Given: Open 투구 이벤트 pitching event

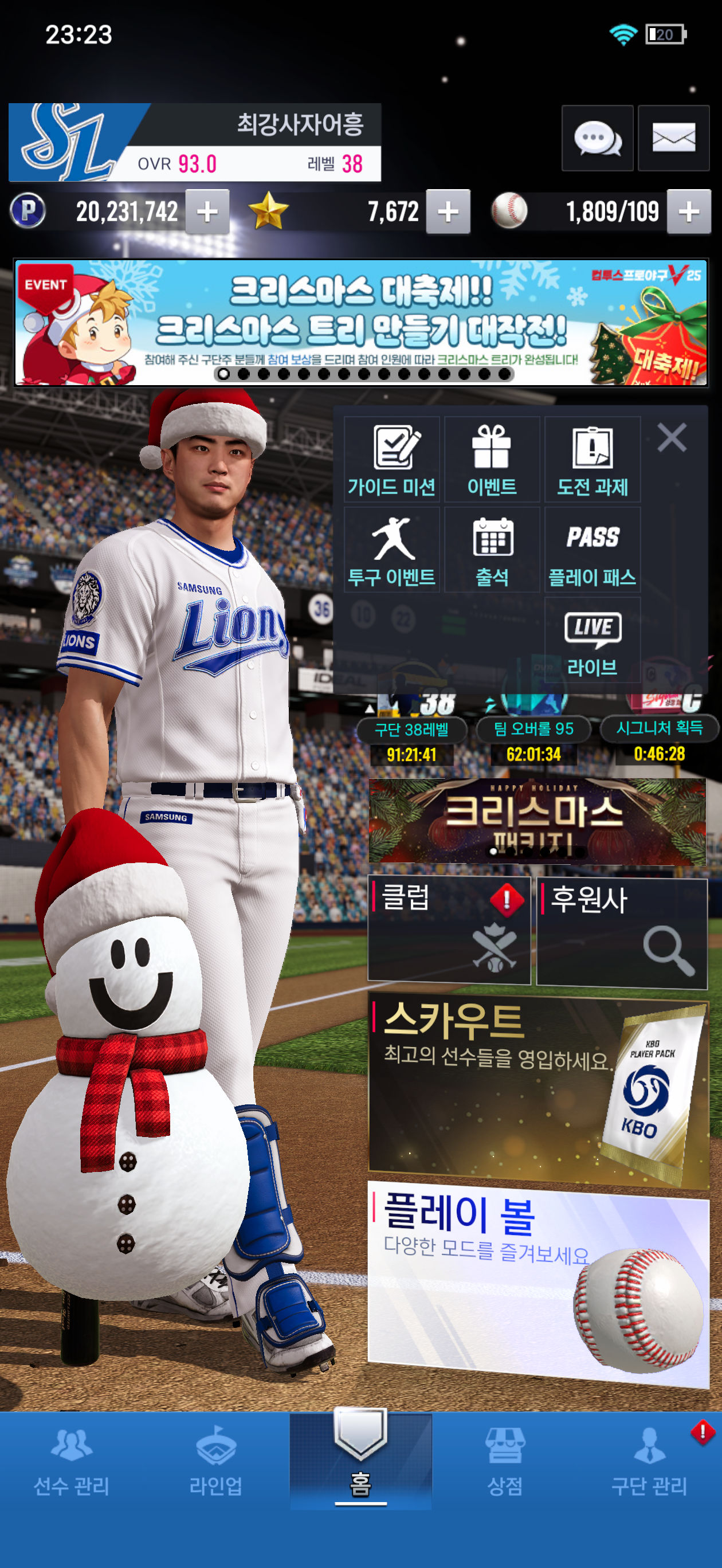Looking at the screenshot, I should (391, 550).
